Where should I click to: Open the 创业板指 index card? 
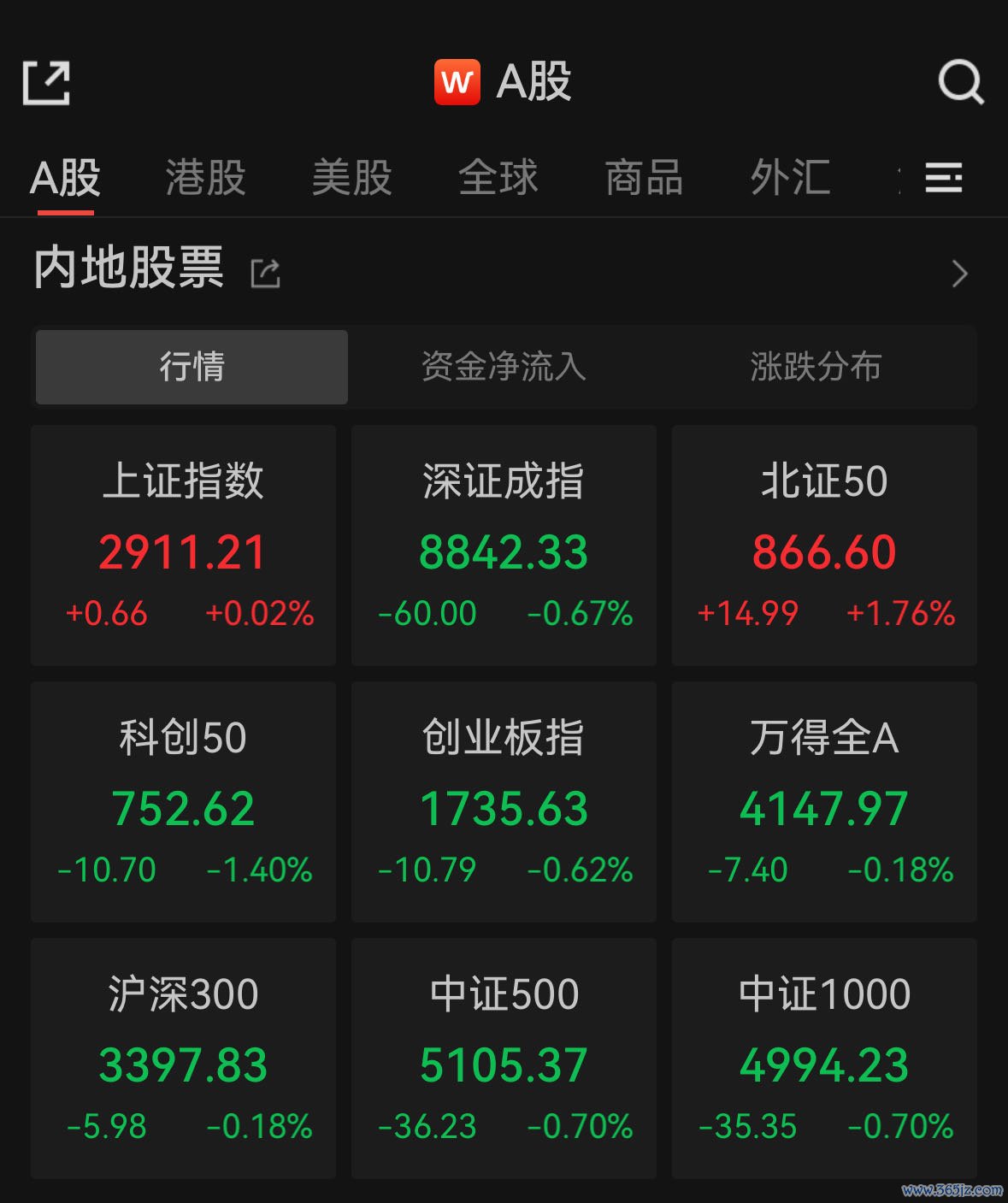tap(504, 801)
